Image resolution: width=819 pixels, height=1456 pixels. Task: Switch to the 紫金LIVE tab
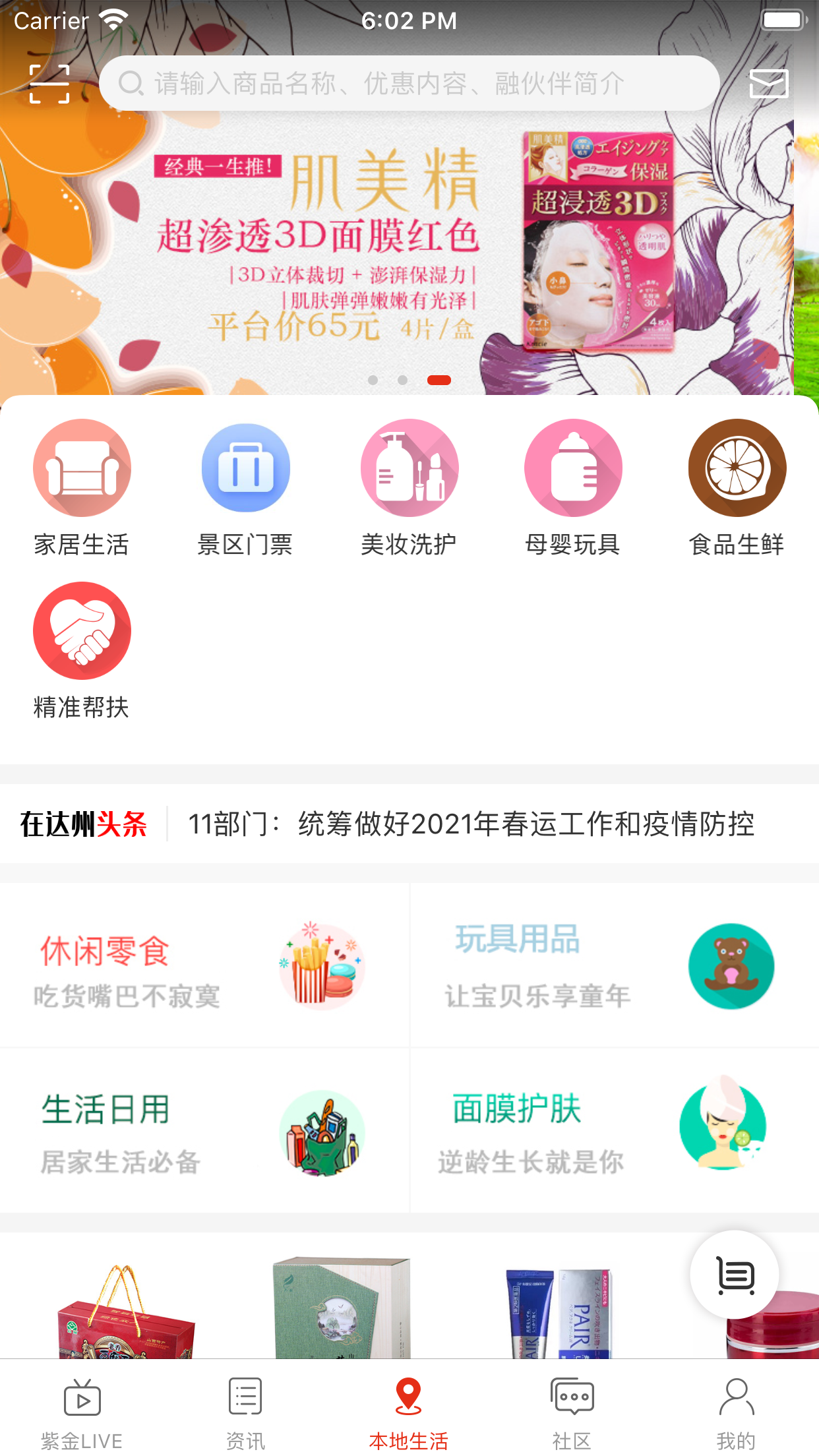[82, 1412]
